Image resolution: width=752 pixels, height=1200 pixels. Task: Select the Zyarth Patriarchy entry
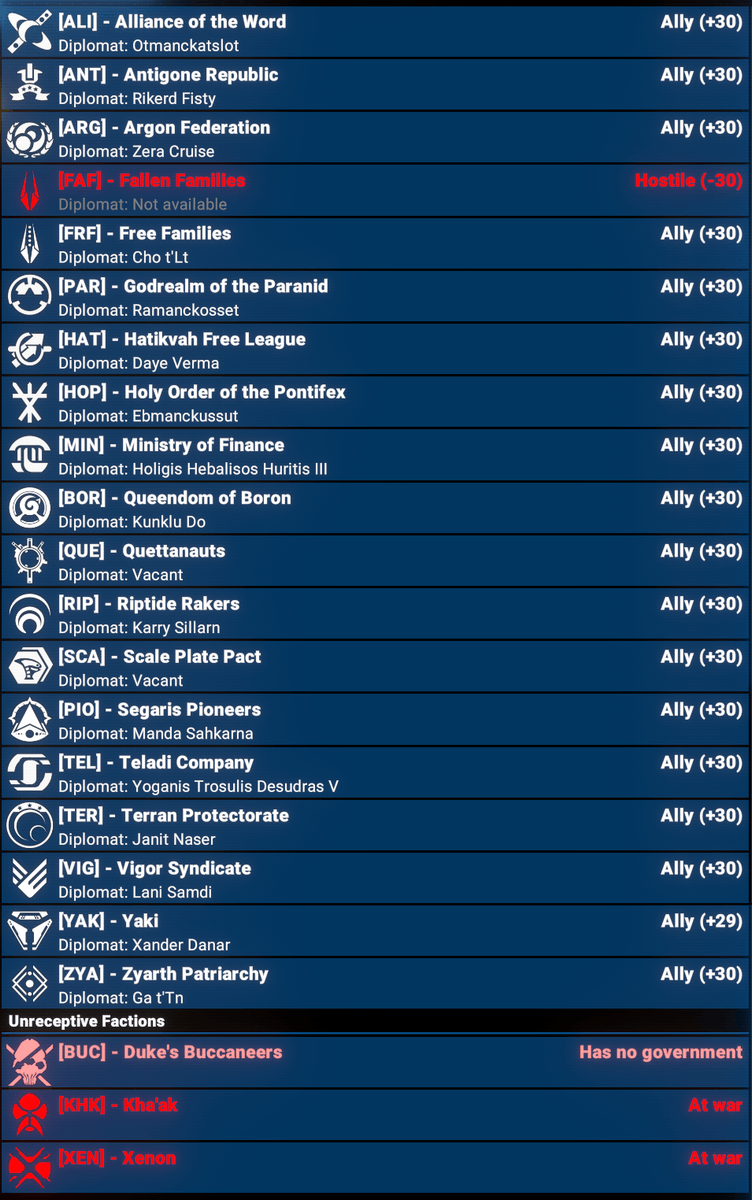coord(376,986)
